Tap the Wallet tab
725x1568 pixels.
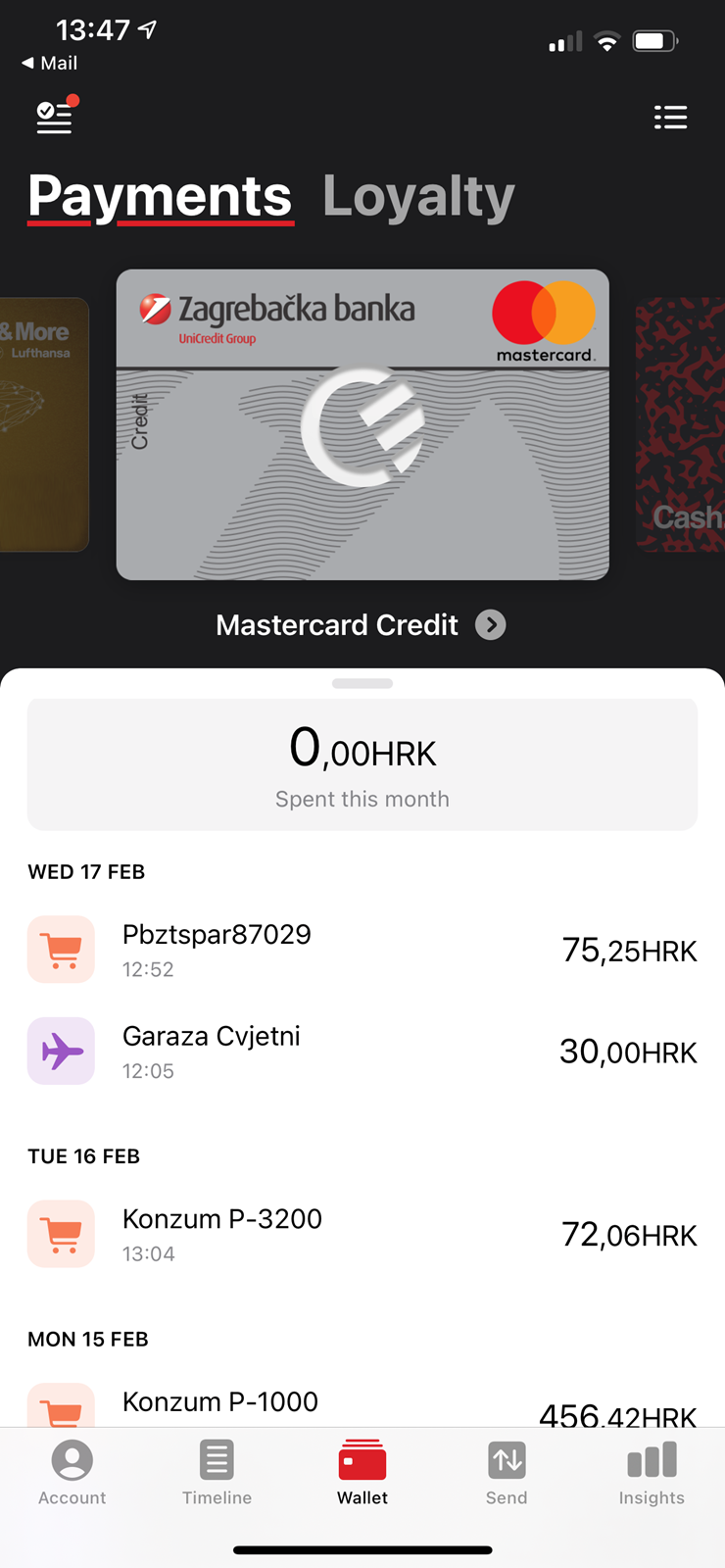click(362, 1472)
